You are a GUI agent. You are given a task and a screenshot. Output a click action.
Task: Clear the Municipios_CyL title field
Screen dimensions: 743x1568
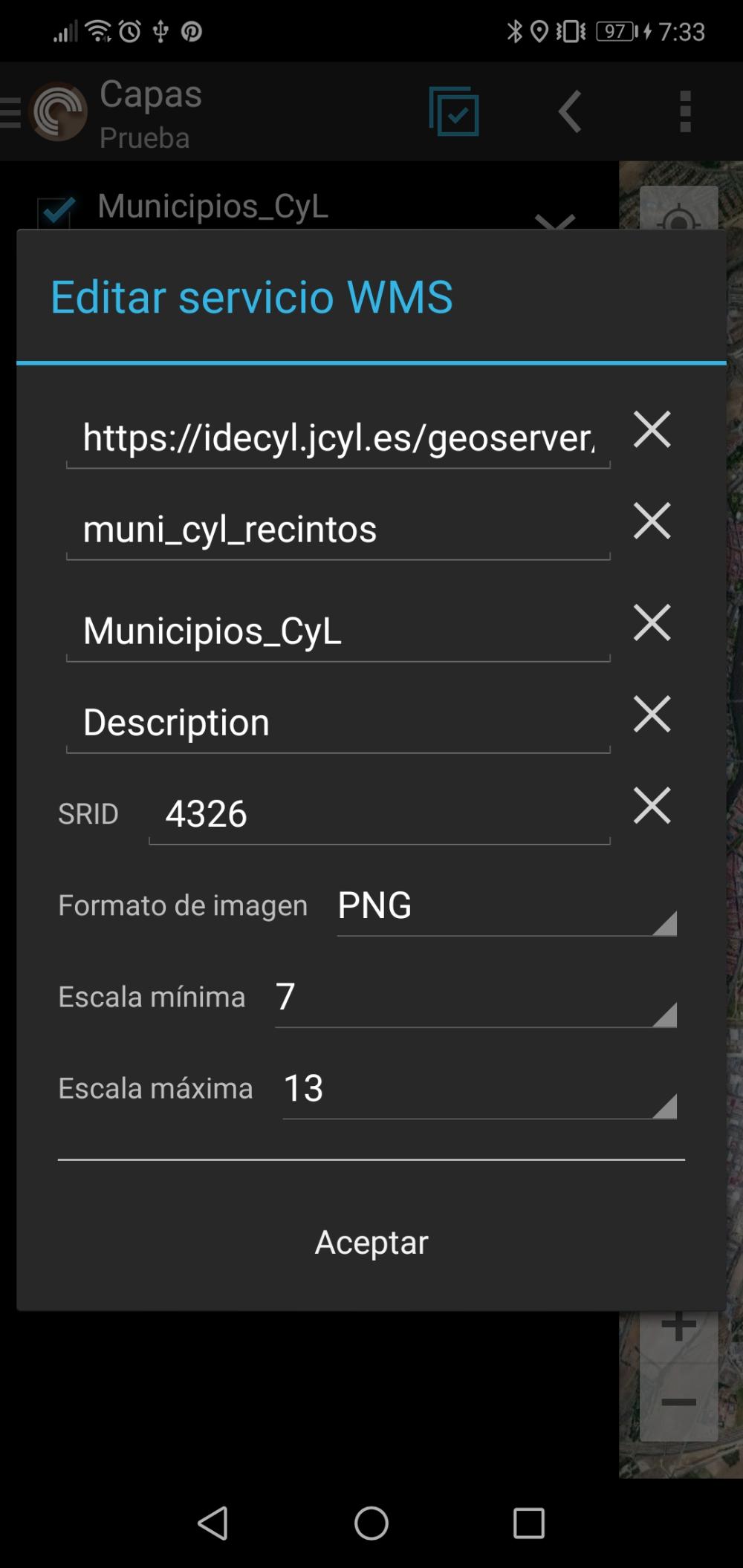click(652, 622)
